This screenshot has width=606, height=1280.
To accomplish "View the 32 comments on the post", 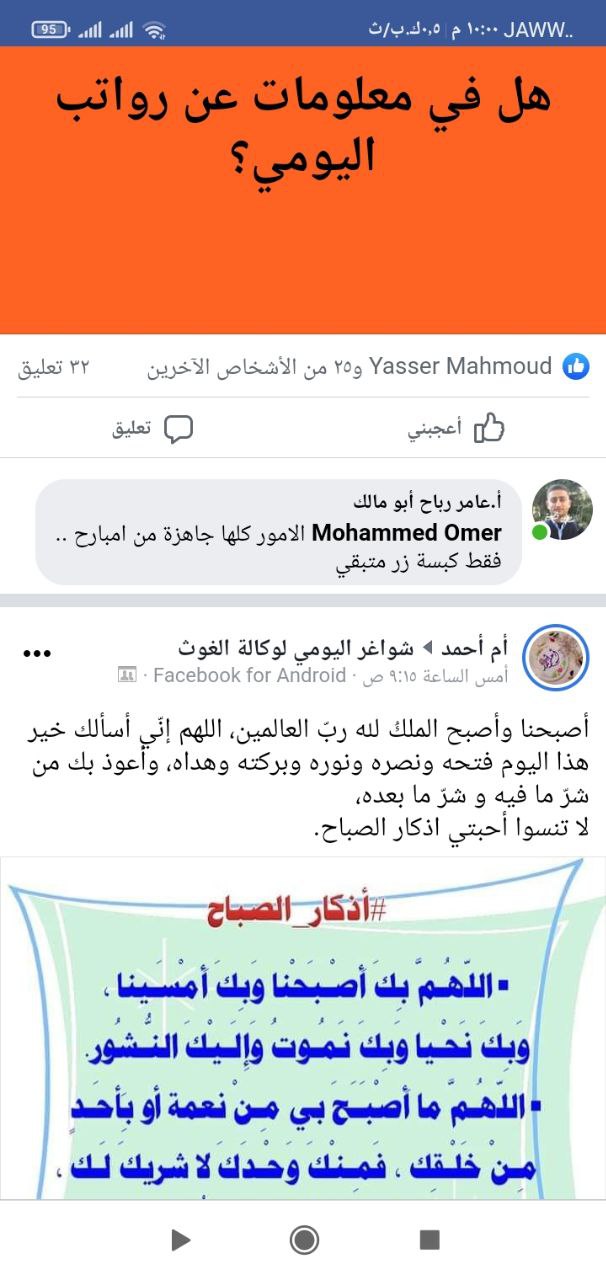I will coord(54,367).
